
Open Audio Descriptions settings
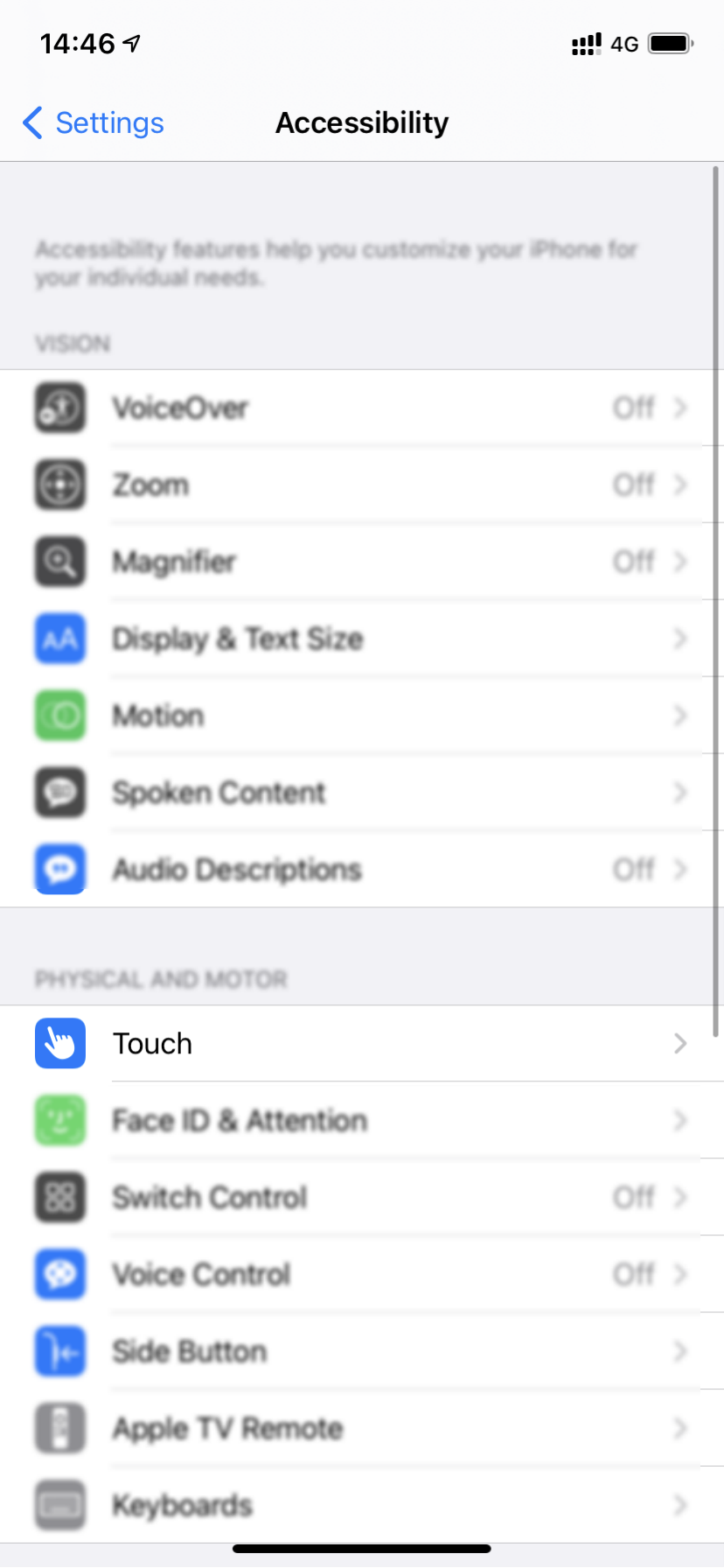362,870
